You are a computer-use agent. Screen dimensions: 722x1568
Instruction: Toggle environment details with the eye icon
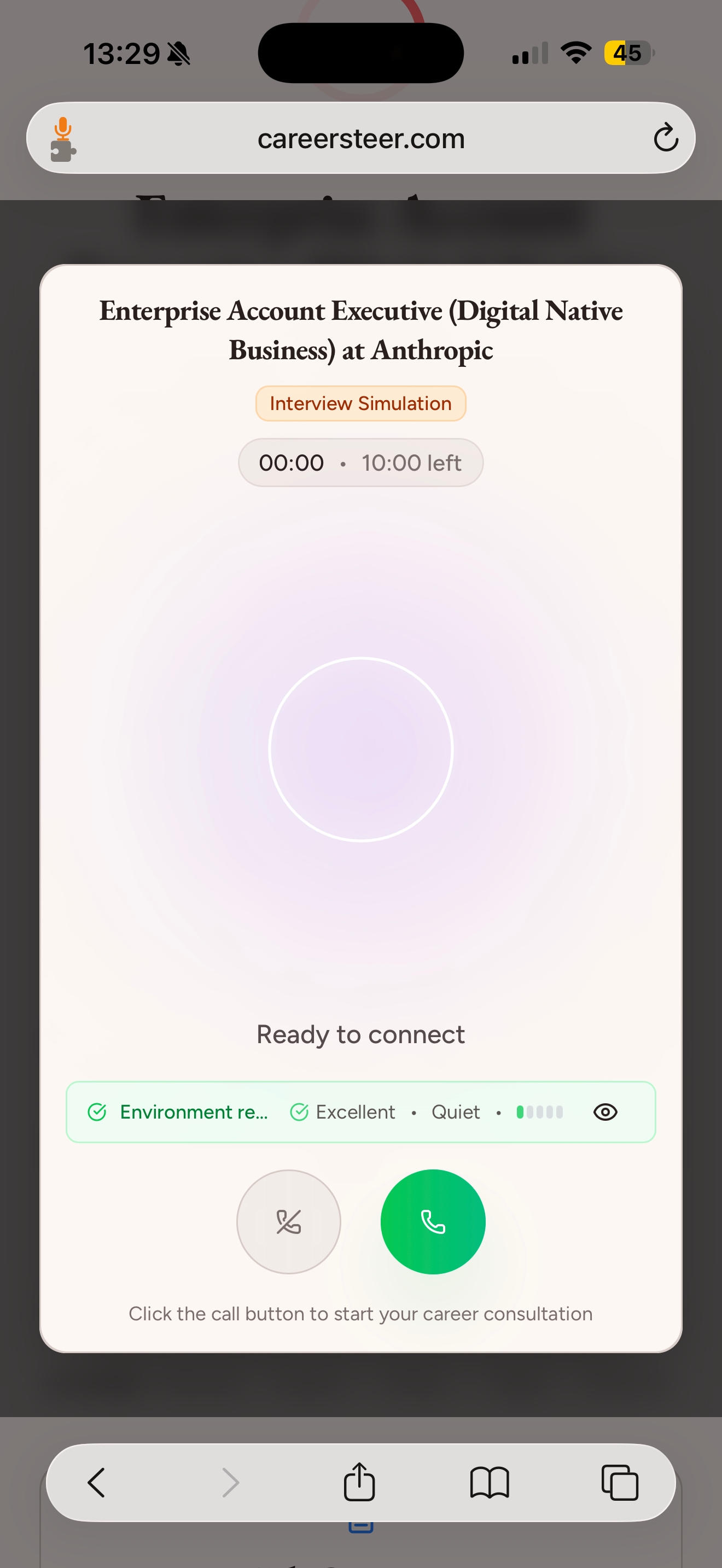pyautogui.click(x=605, y=1112)
